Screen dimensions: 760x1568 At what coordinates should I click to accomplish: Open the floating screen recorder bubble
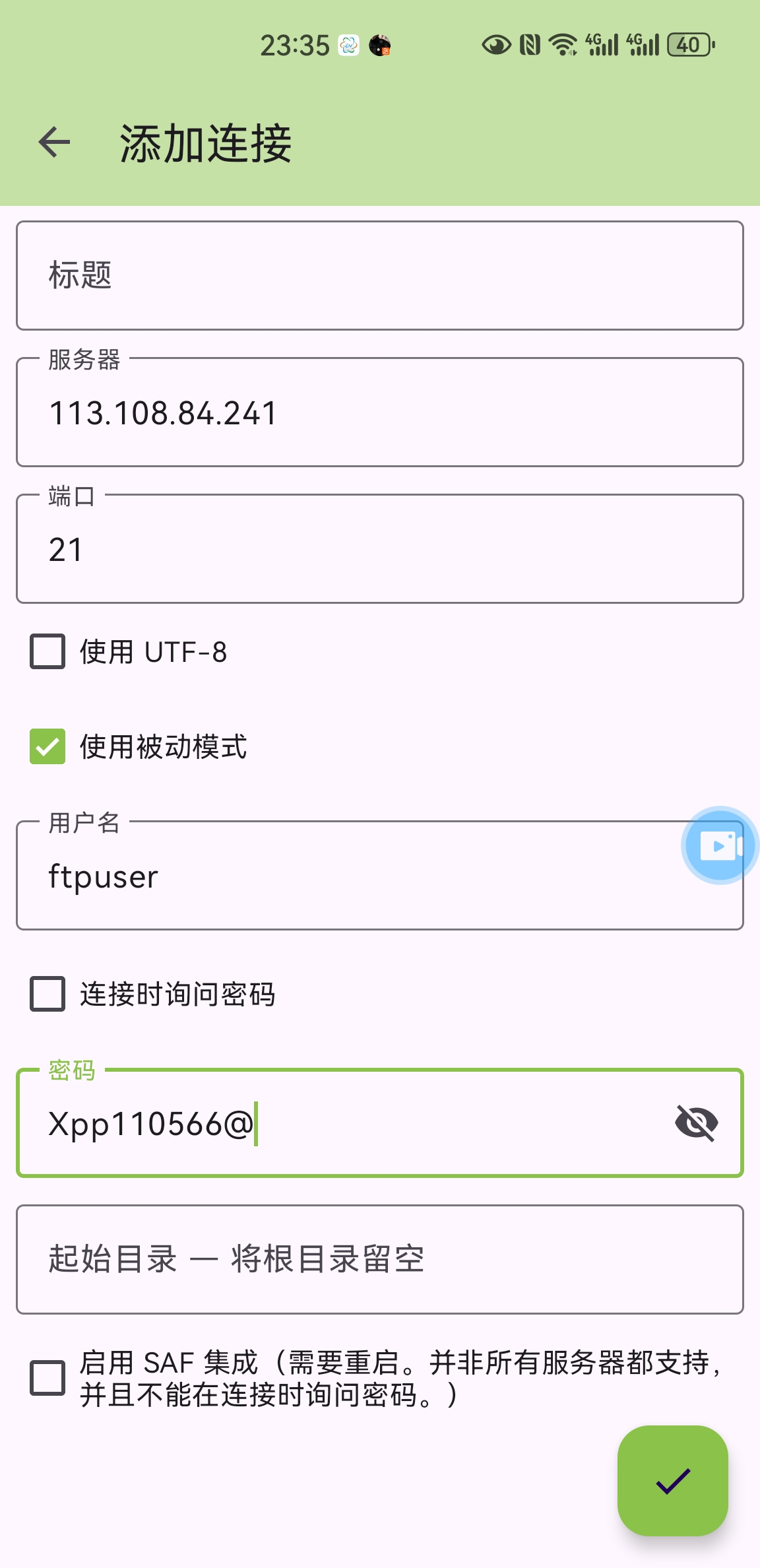coord(720,845)
